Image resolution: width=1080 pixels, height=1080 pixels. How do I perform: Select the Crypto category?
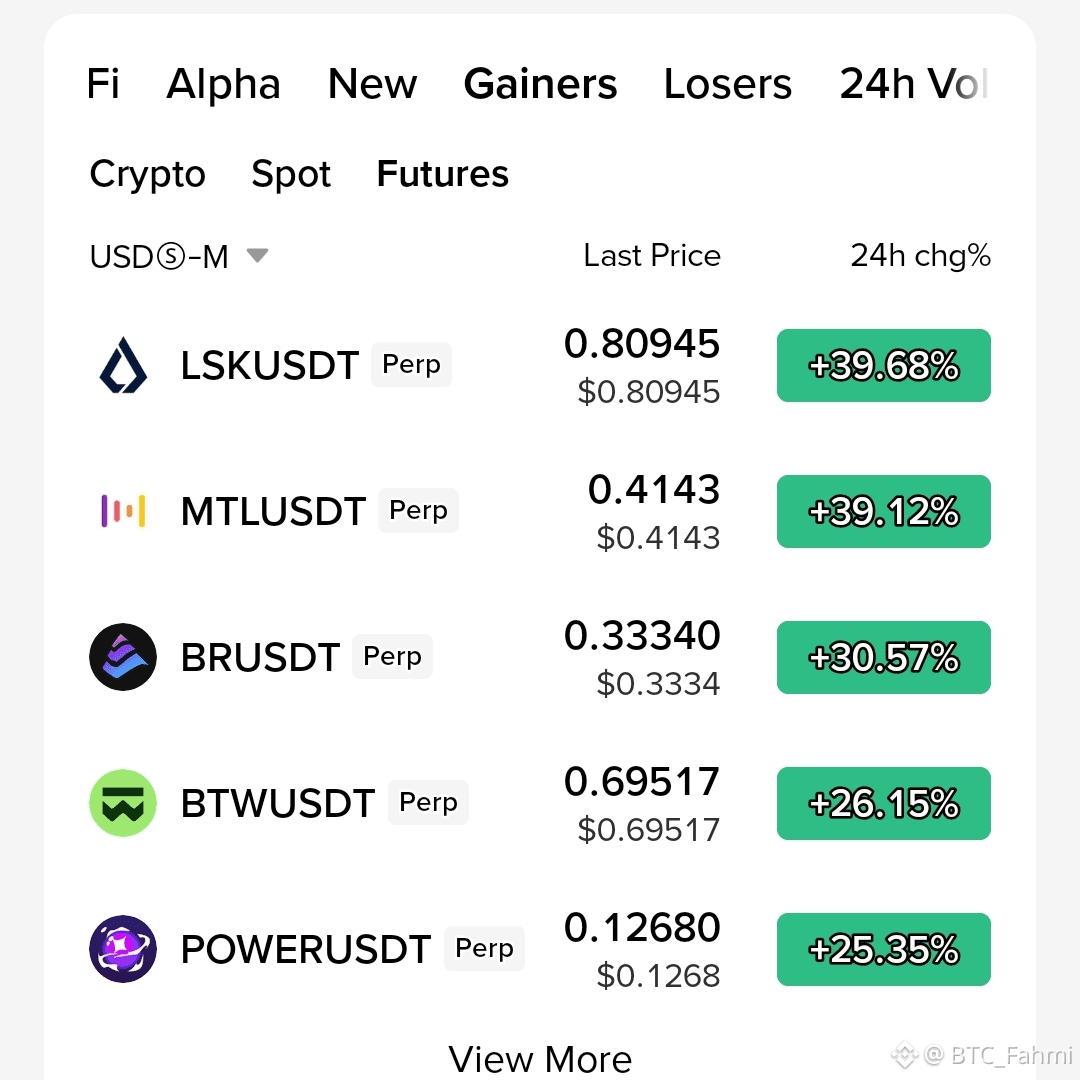click(x=147, y=174)
